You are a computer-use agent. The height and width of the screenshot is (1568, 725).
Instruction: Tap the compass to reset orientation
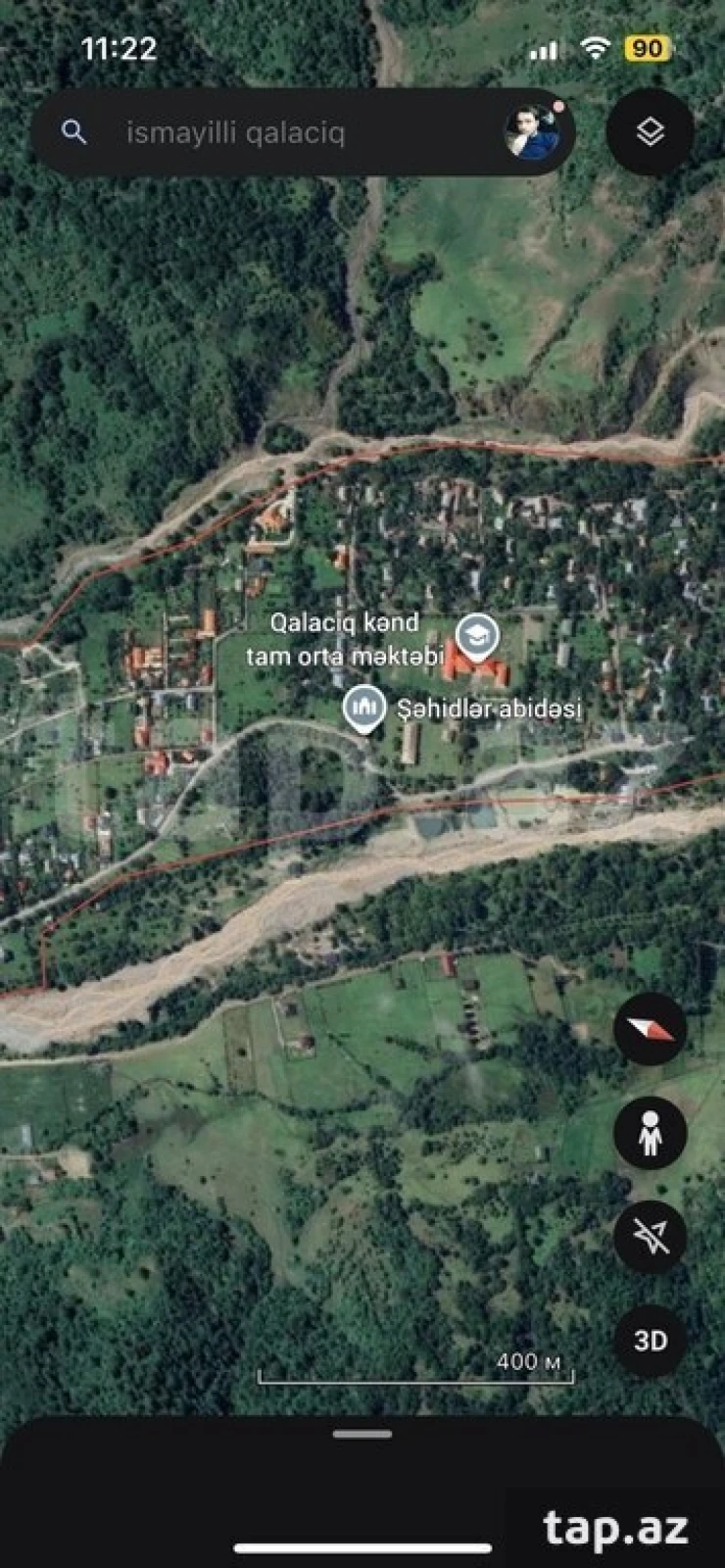[651, 1029]
